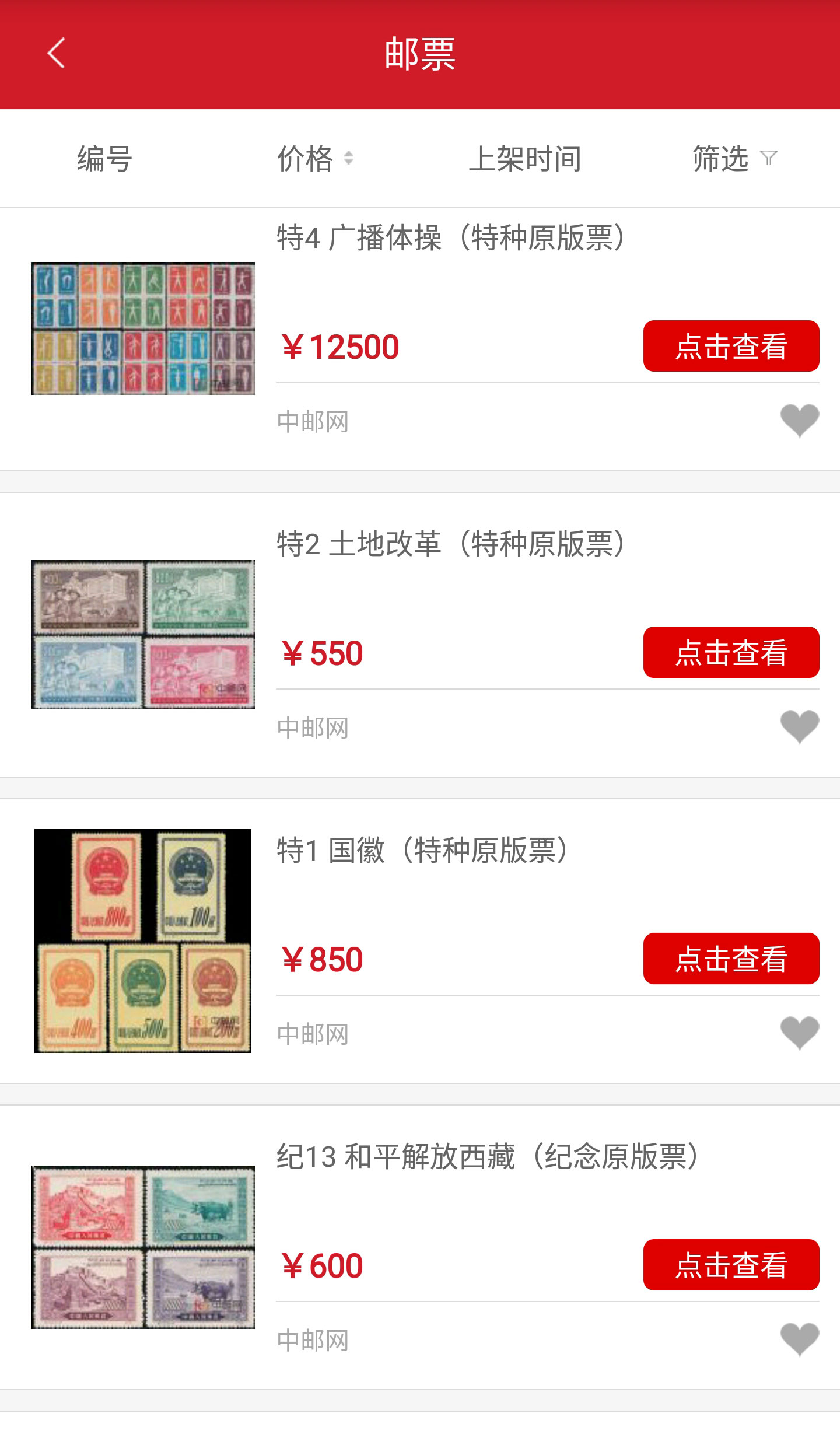Sort stamps by 编号
The width and height of the screenshot is (840, 1441).
click(x=105, y=159)
